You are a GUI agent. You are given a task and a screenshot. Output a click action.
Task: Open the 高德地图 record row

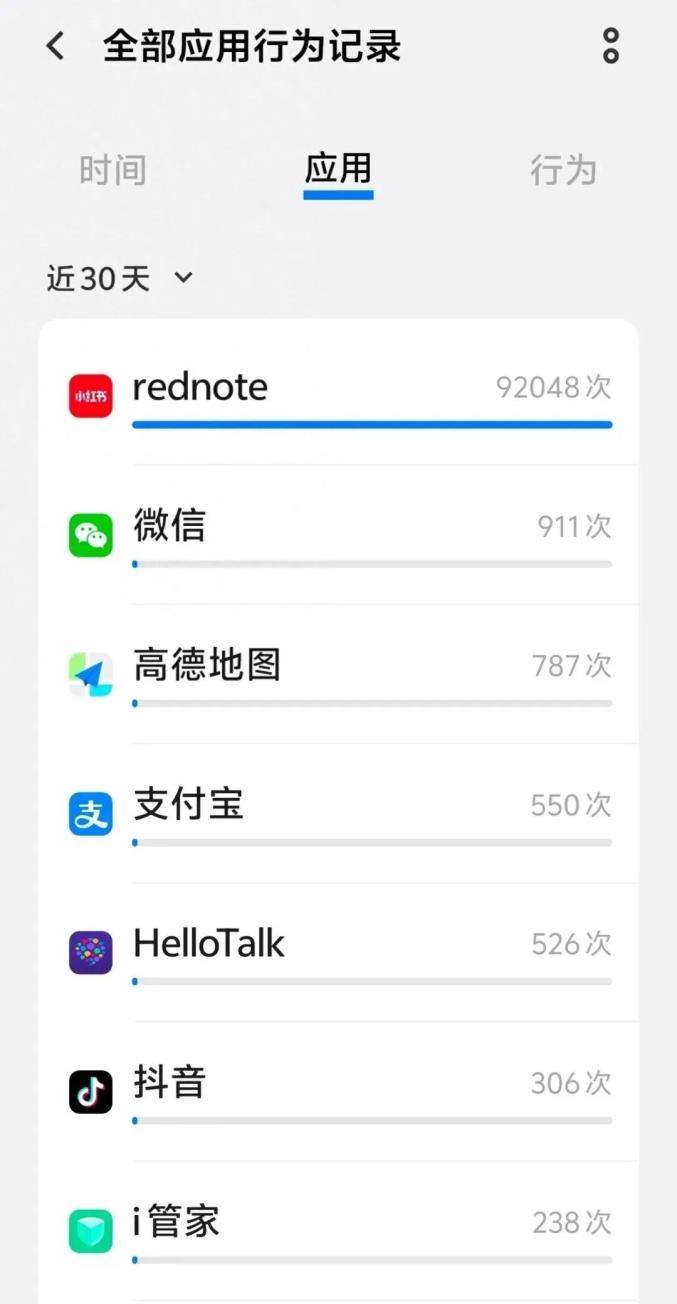338,674
